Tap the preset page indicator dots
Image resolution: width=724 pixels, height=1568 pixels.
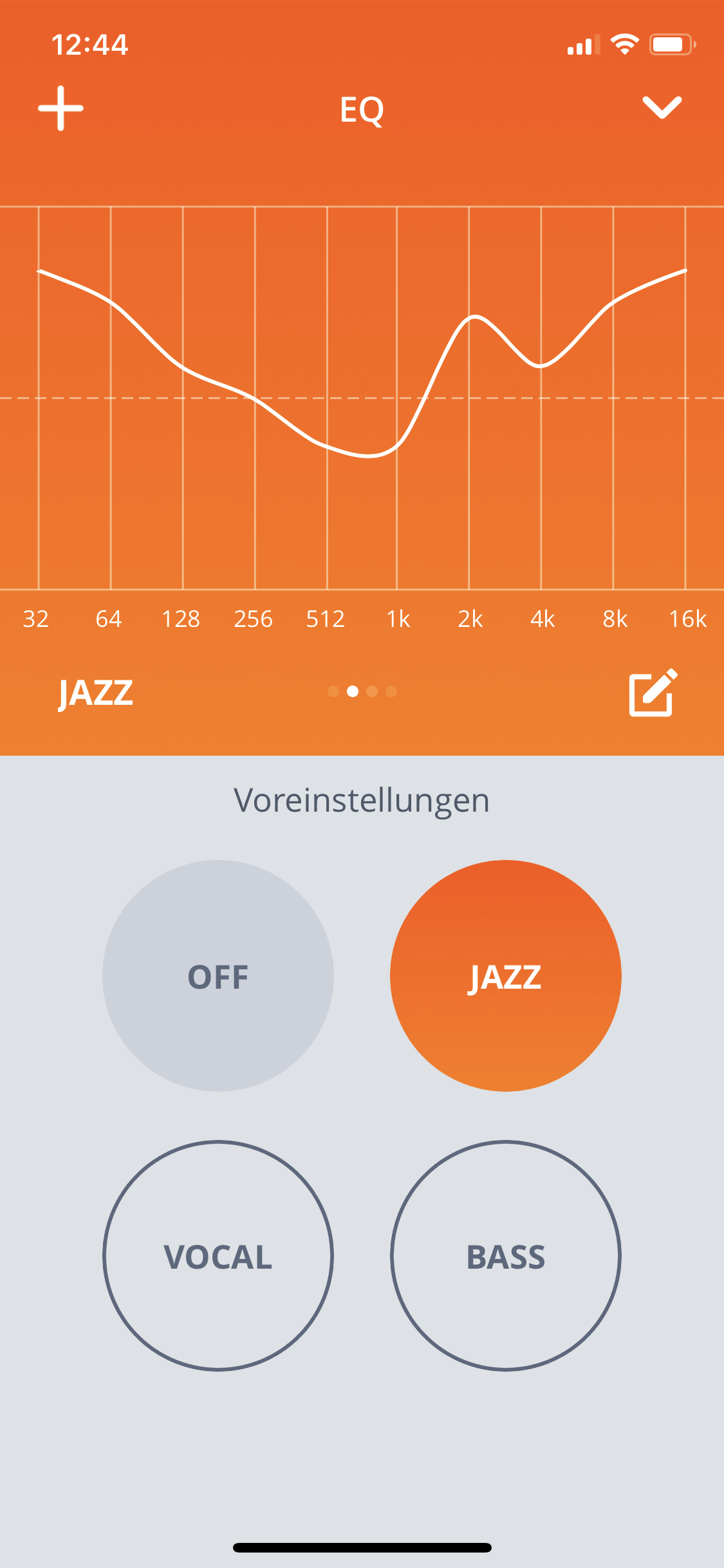coord(362,691)
